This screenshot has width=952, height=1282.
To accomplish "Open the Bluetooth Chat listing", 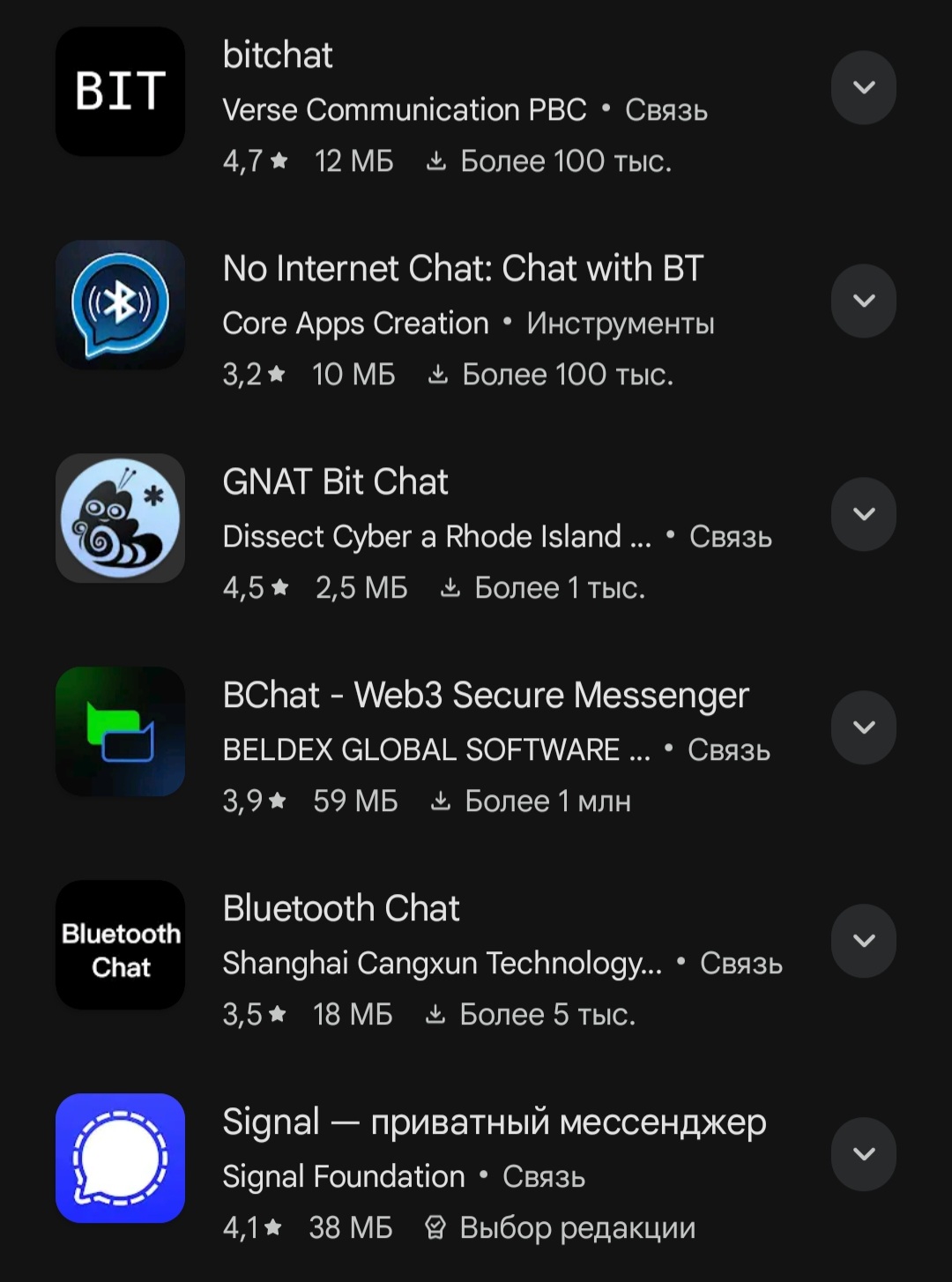I will [341, 909].
